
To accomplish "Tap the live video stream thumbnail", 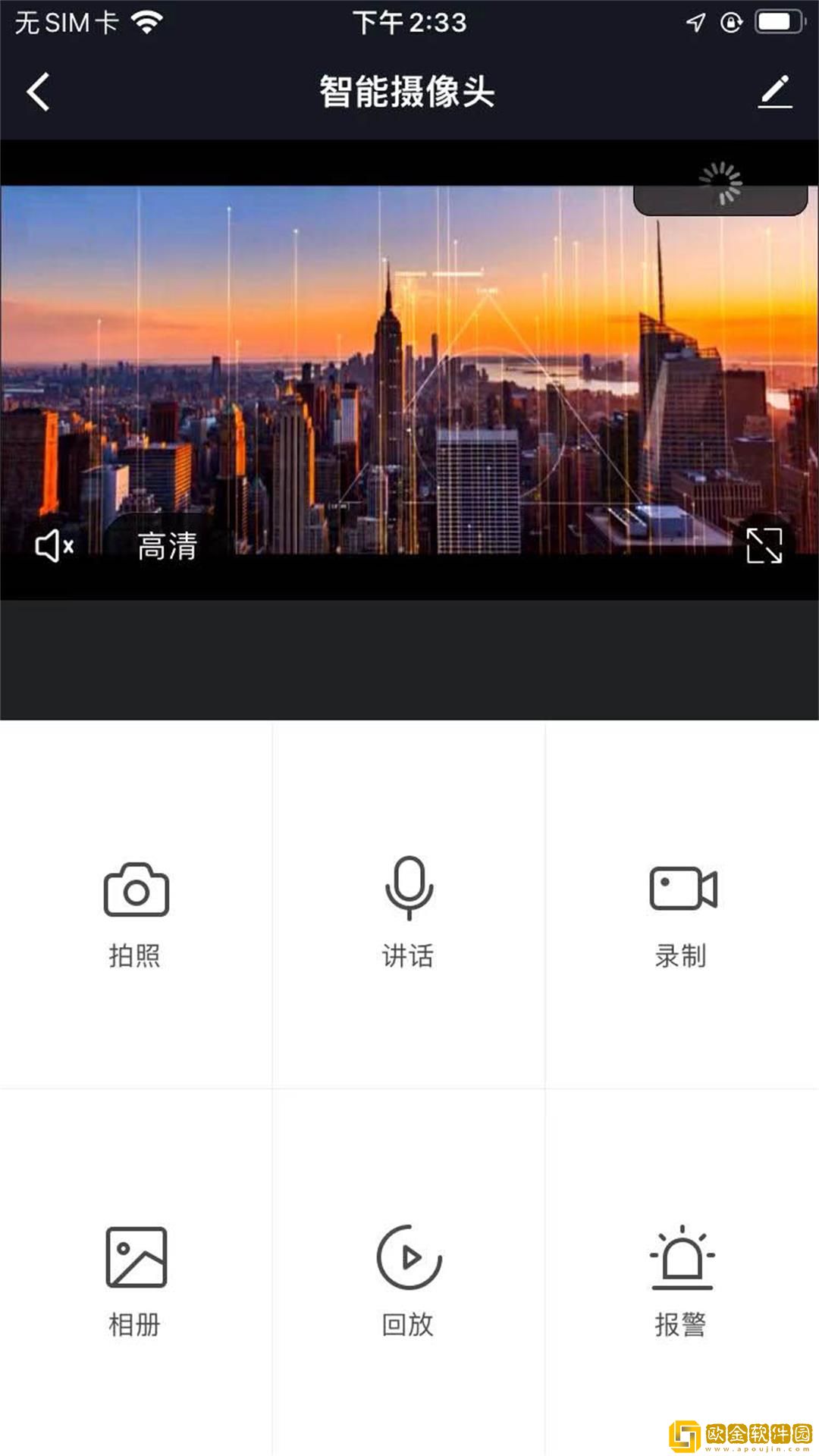I will (409, 364).
